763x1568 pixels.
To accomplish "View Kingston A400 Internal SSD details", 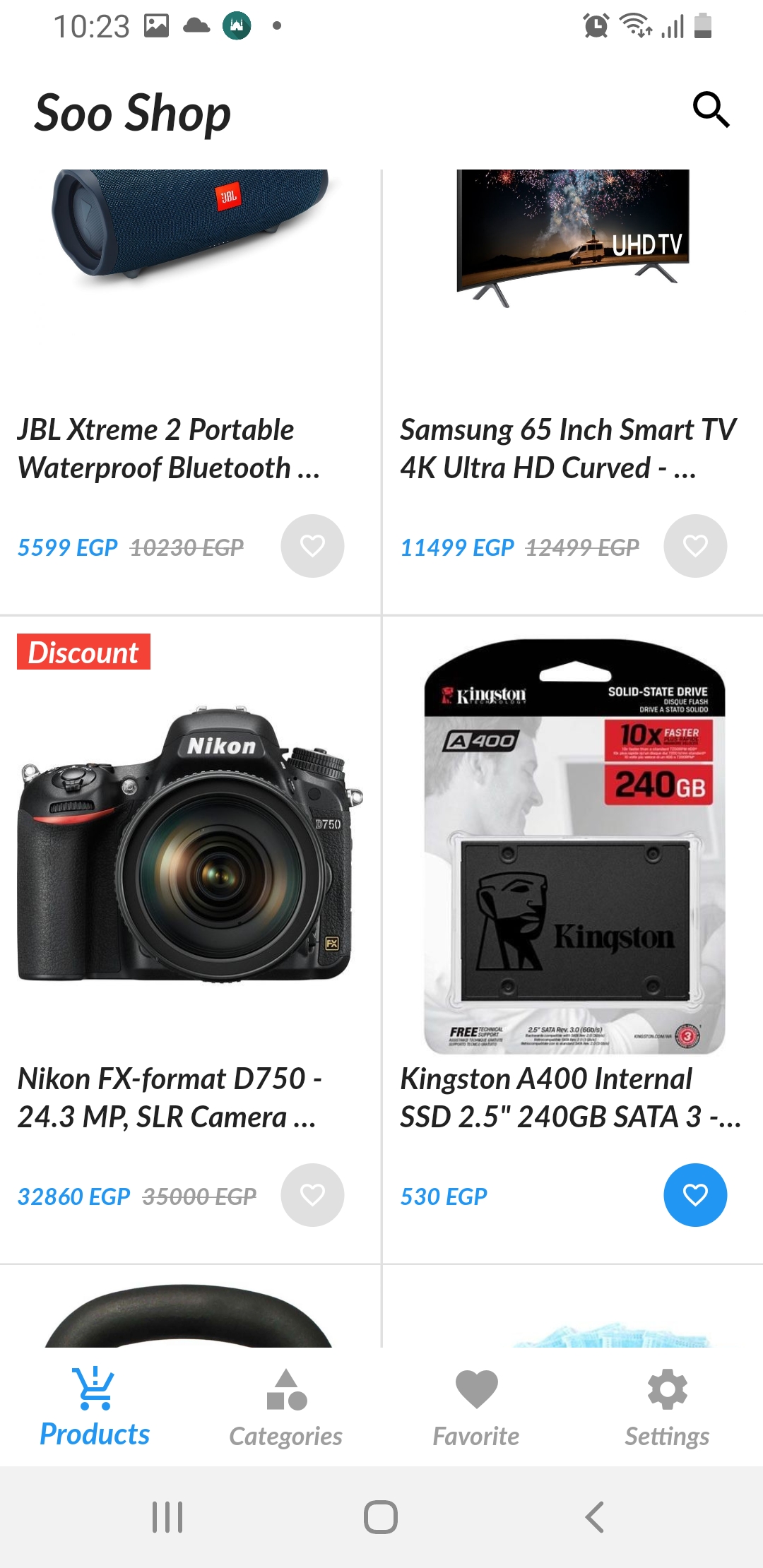I will pyautogui.click(x=574, y=848).
